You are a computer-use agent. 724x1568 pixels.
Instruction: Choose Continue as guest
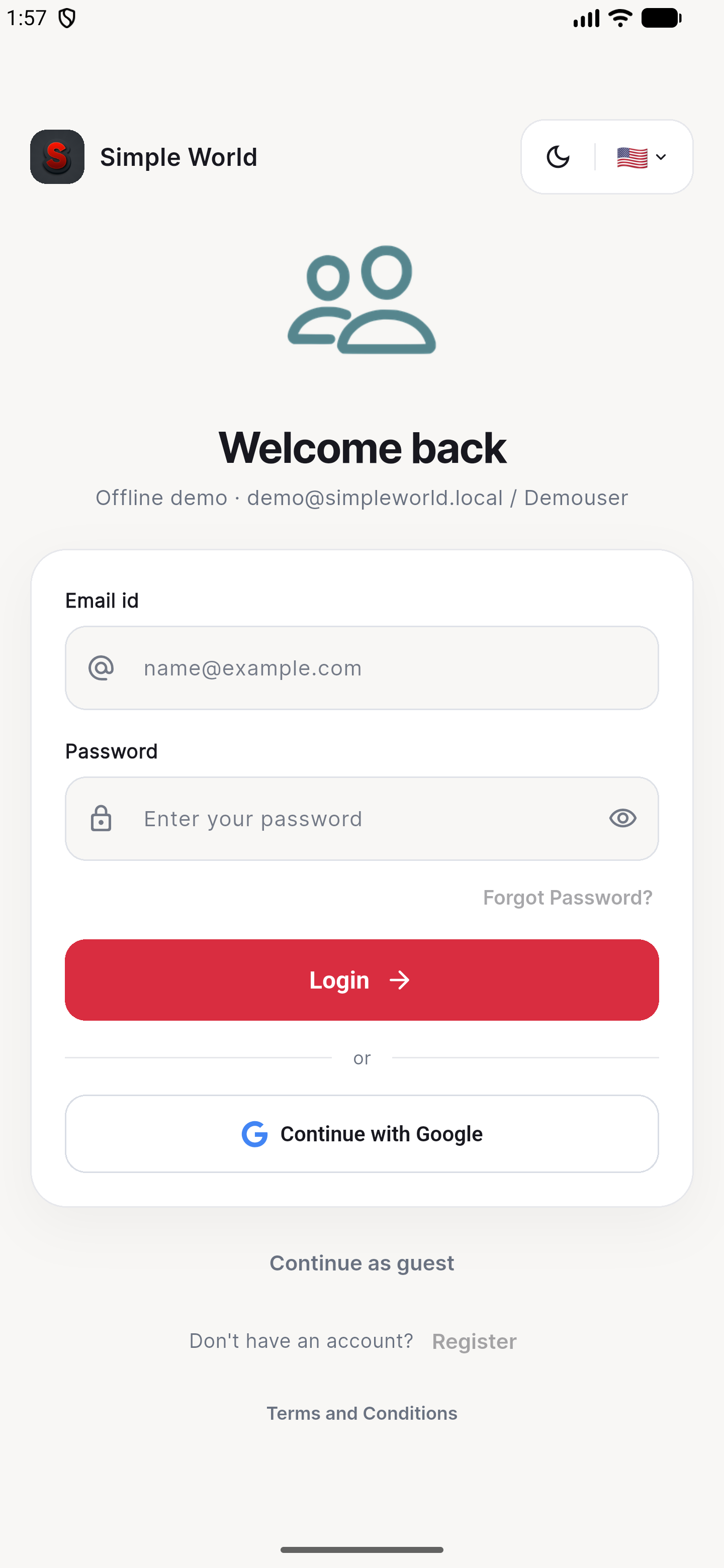[361, 1263]
